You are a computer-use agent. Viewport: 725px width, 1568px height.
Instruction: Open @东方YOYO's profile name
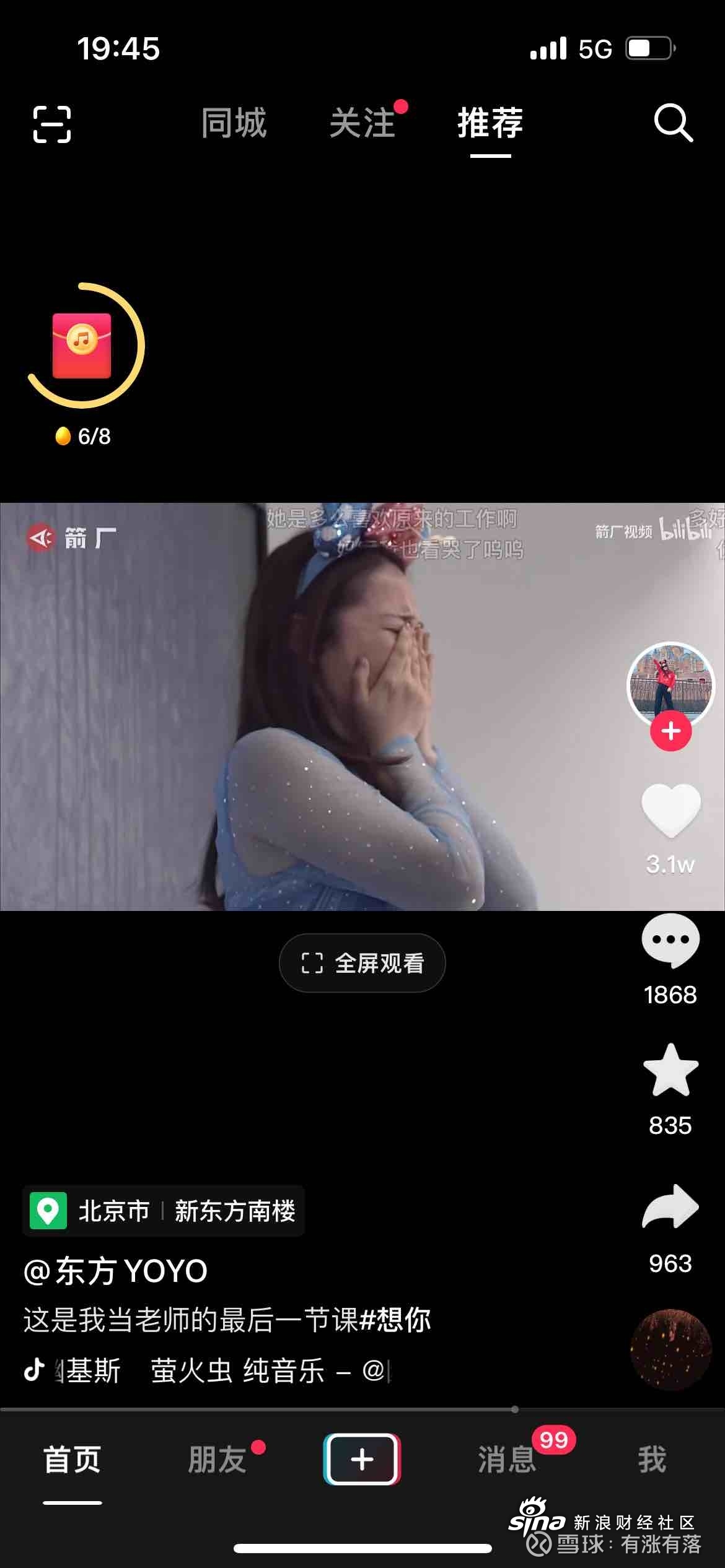point(115,1271)
